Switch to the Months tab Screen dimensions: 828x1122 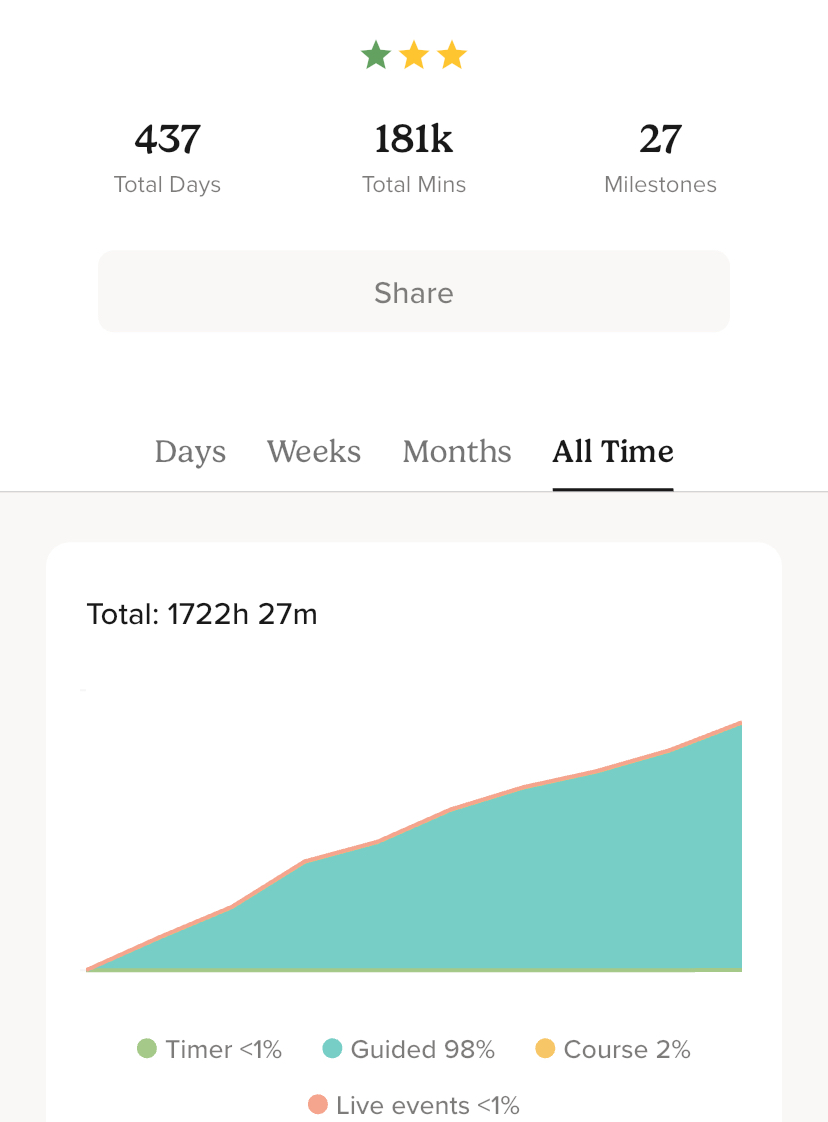(457, 452)
